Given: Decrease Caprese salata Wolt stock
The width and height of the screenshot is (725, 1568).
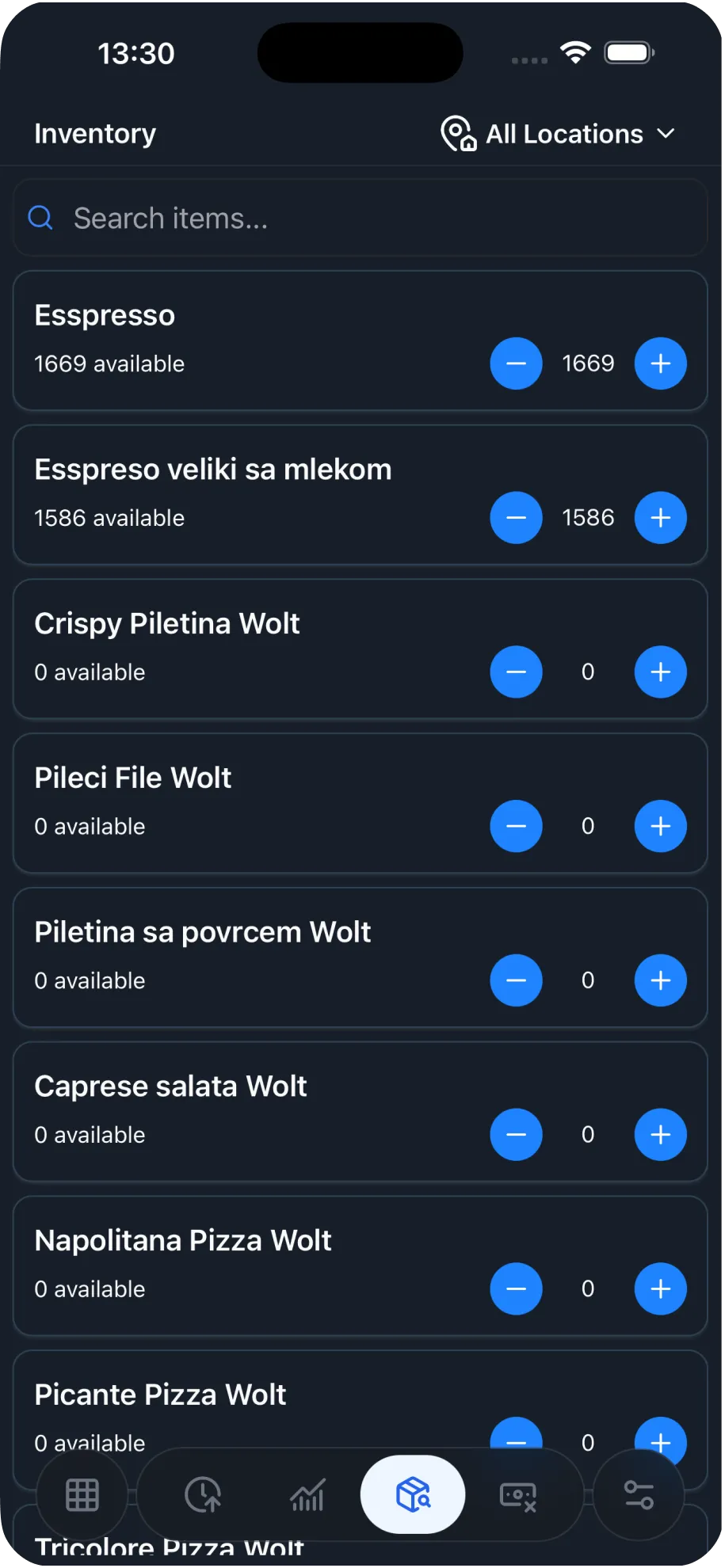Looking at the screenshot, I should [516, 1134].
